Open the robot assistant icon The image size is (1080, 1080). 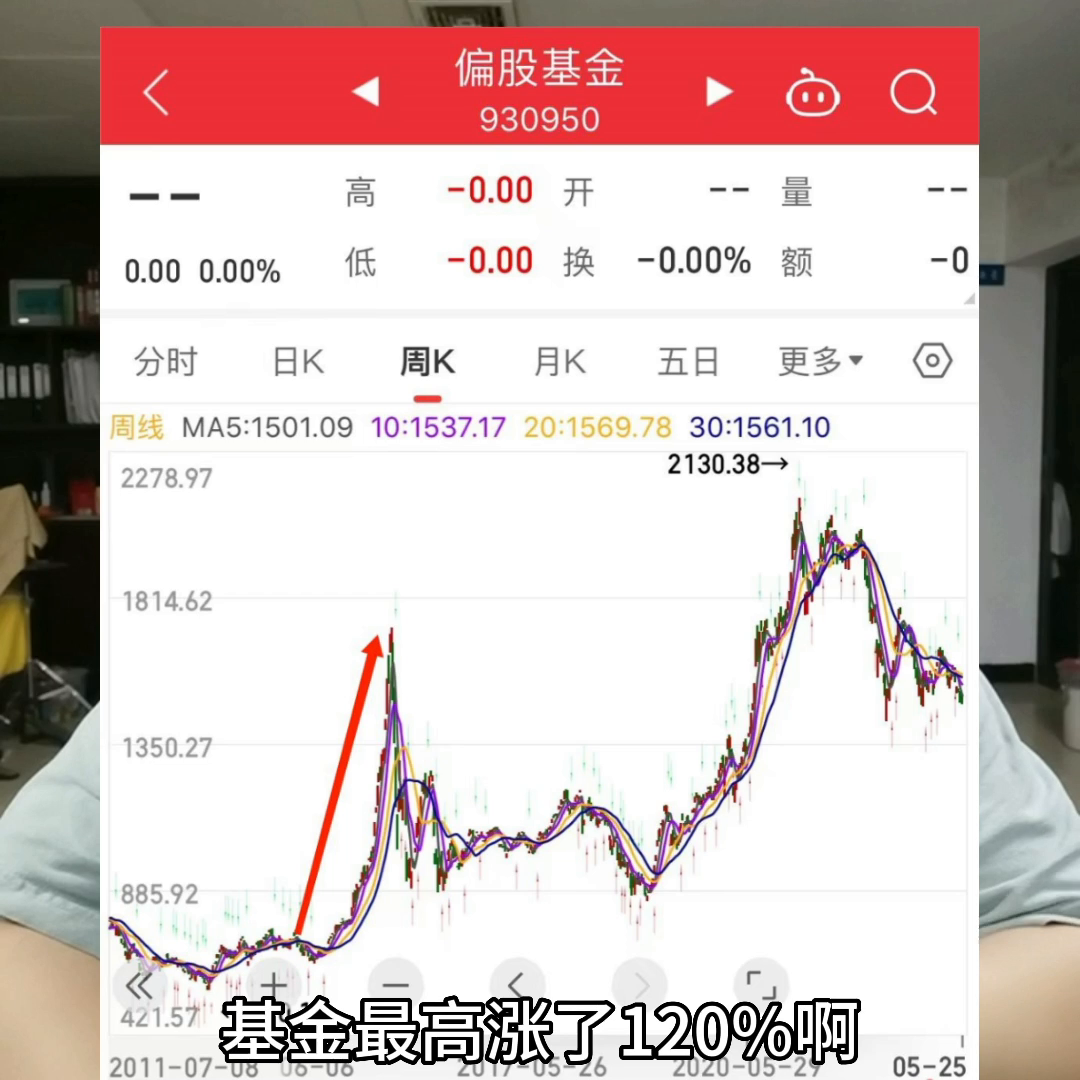click(x=812, y=95)
